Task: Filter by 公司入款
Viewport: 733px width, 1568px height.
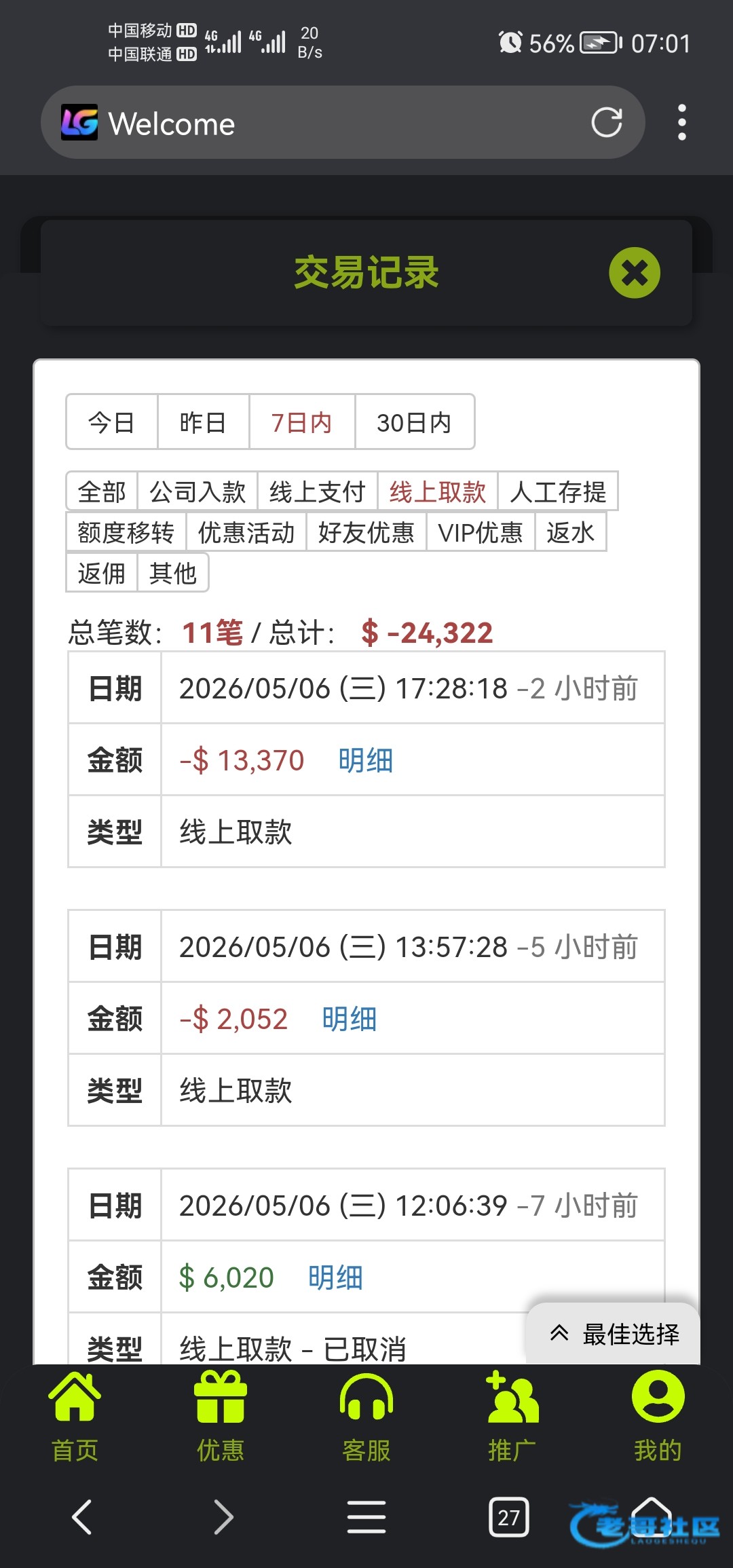Action: point(198,491)
